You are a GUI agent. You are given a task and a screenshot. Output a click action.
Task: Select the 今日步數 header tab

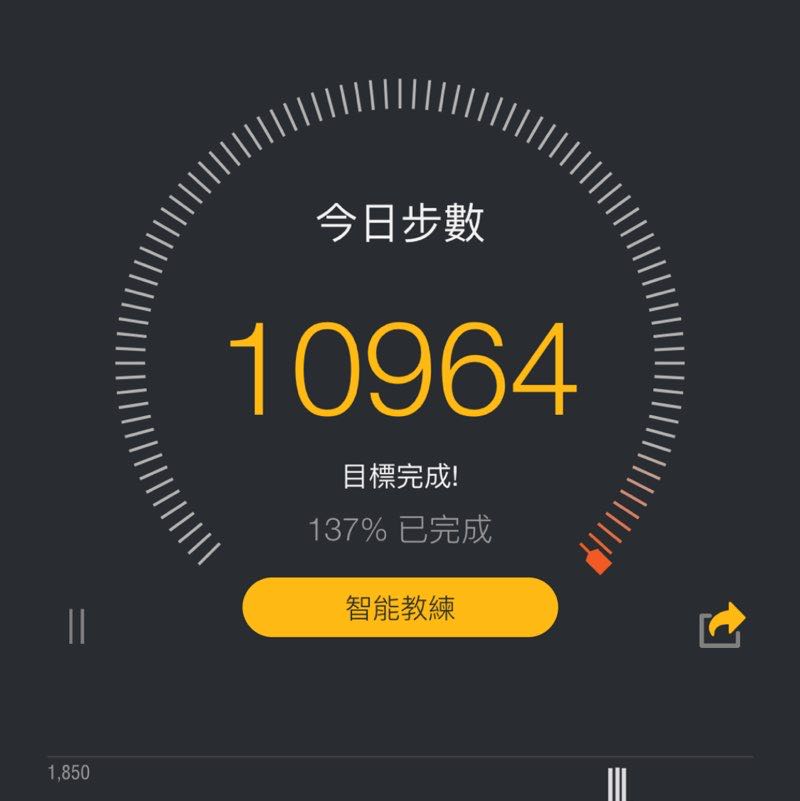pos(400,222)
